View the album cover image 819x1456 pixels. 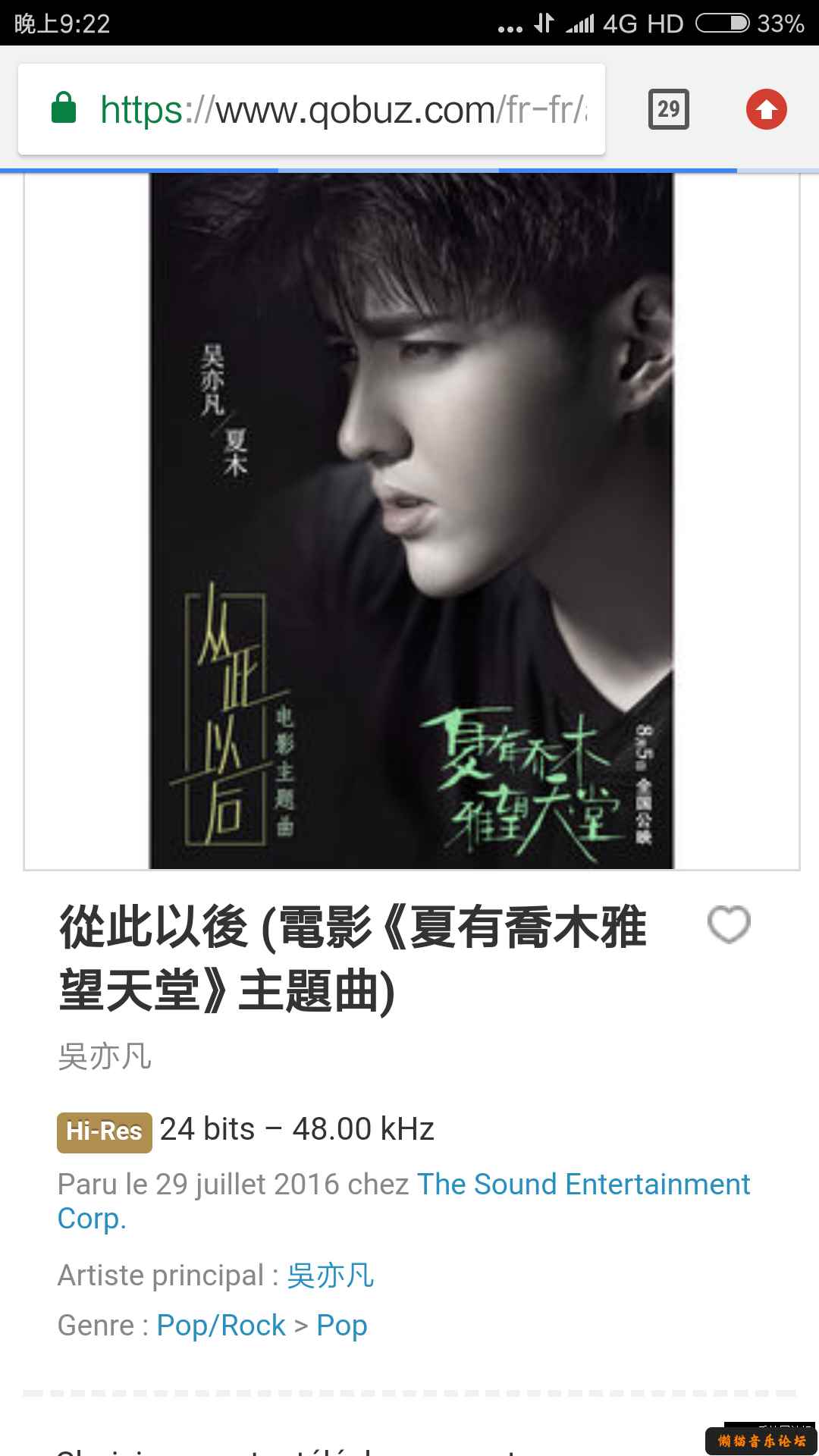point(411,520)
